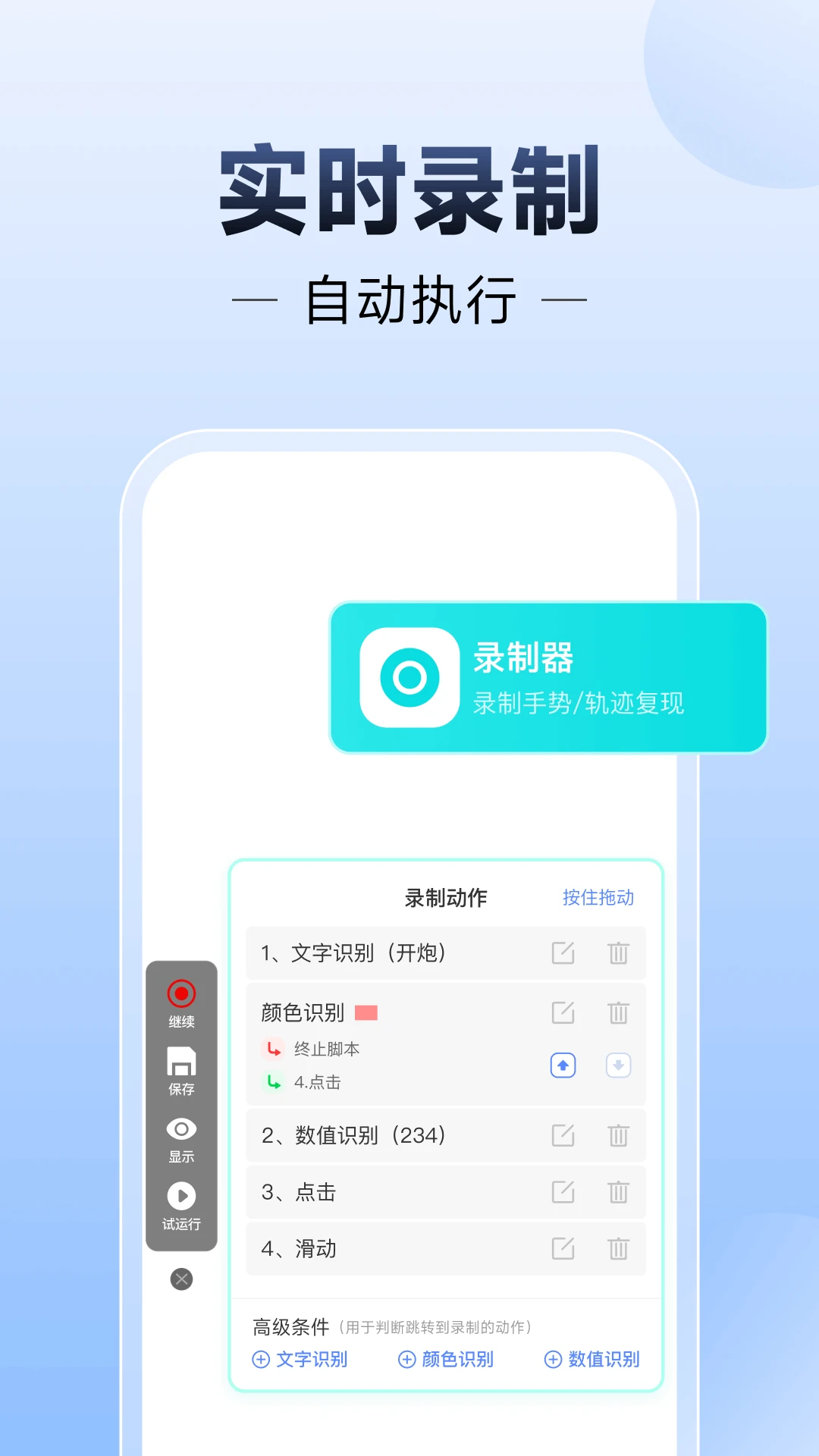Viewport: 819px width, 1456px height.
Task: Move the condition down with the gray arrow
Action: (x=618, y=1065)
